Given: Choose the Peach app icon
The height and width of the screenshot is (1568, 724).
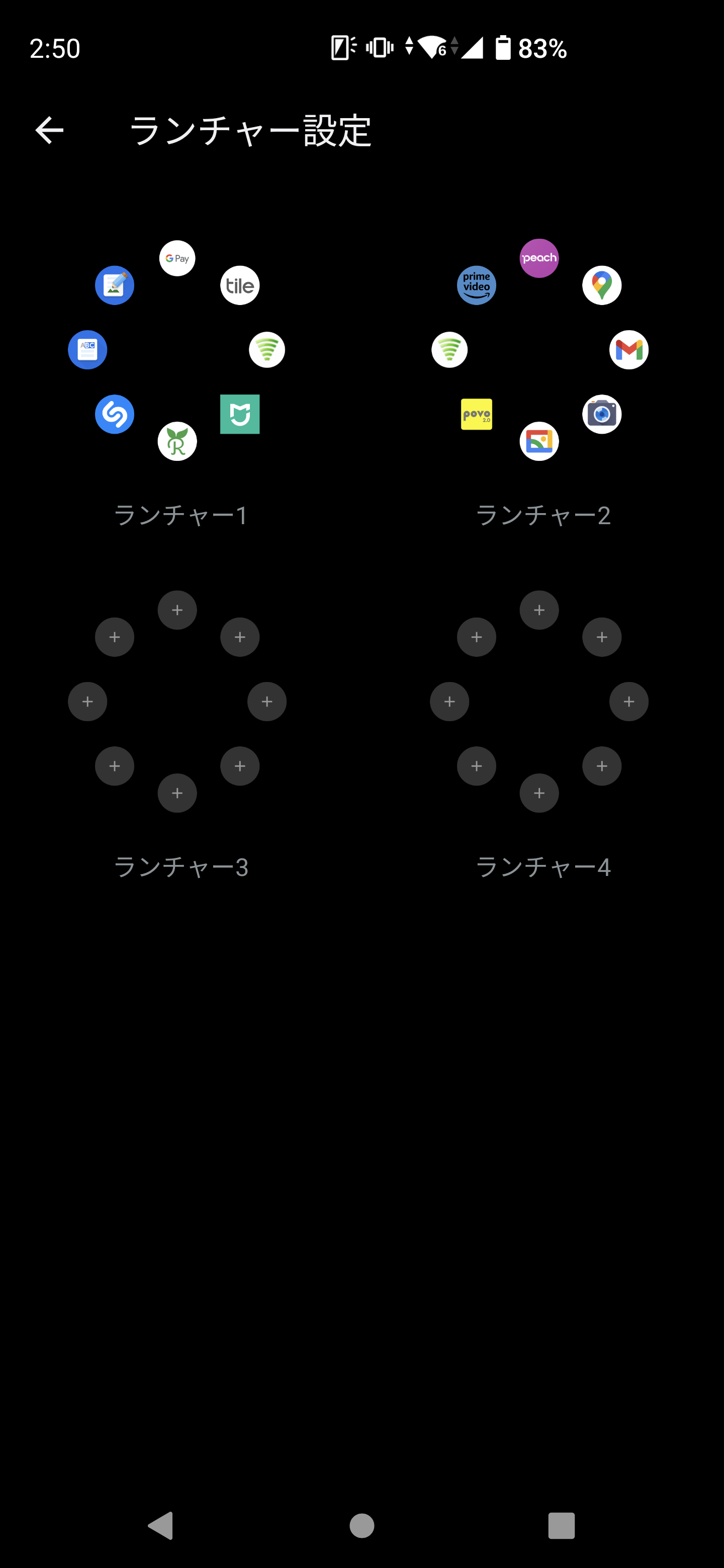Looking at the screenshot, I should tap(539, 258).
